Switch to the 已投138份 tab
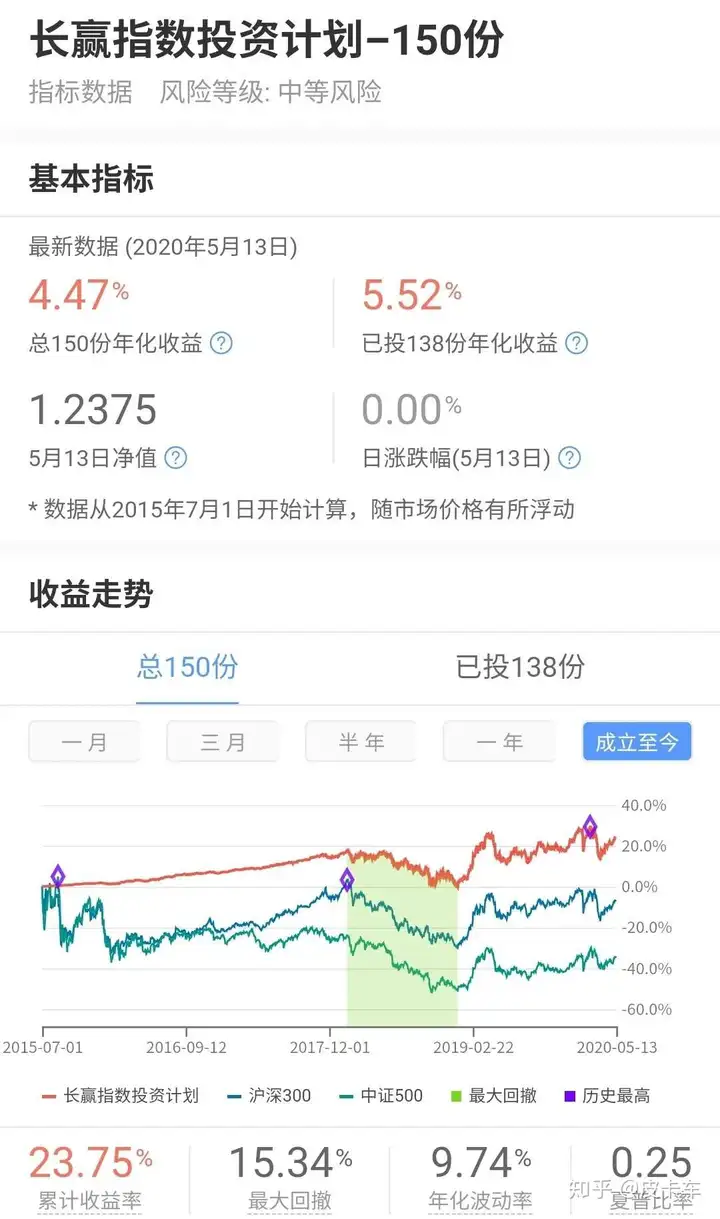The height and width of the screenshot is (1219, 720). [520, 667]
